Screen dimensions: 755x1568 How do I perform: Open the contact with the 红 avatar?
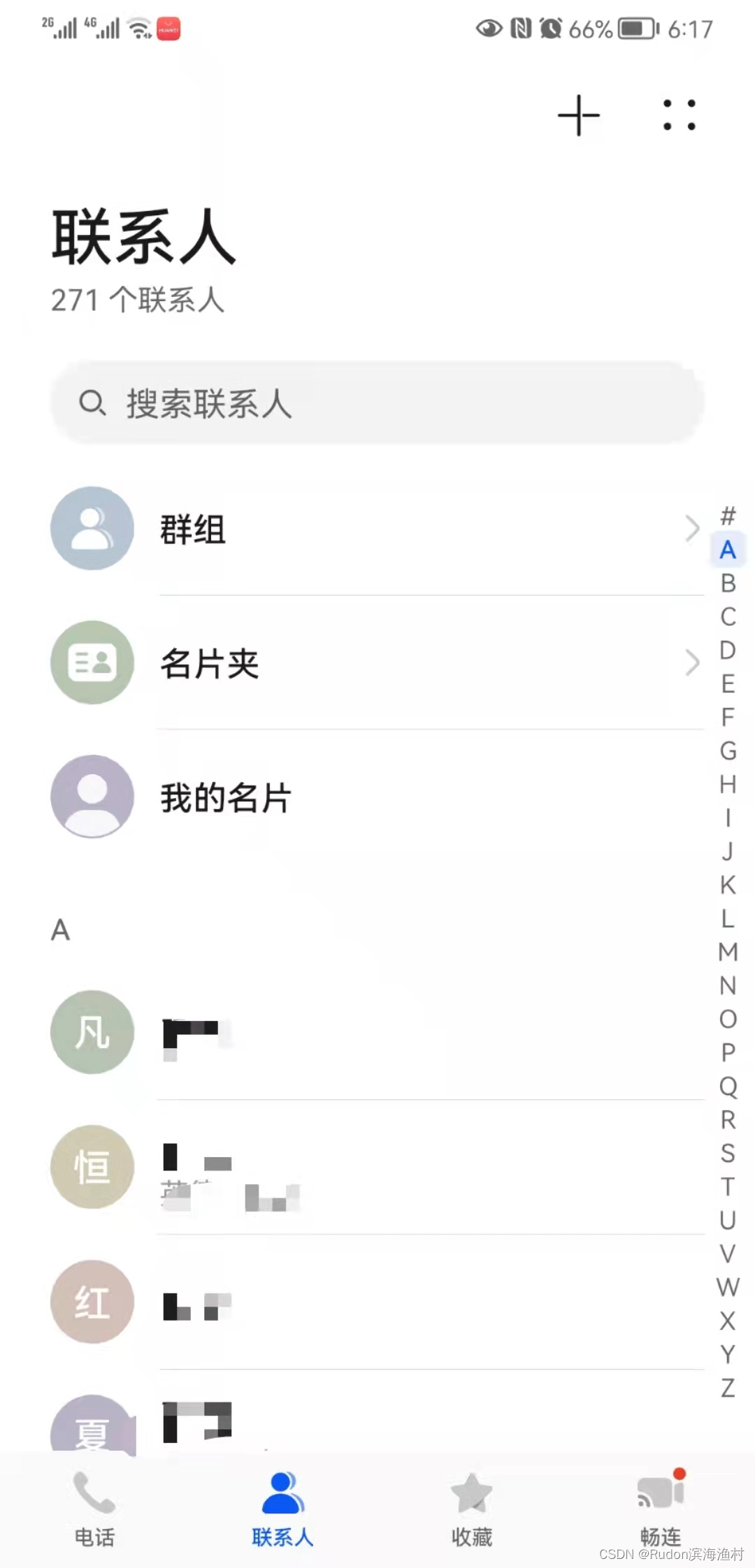coord(377,1302)
